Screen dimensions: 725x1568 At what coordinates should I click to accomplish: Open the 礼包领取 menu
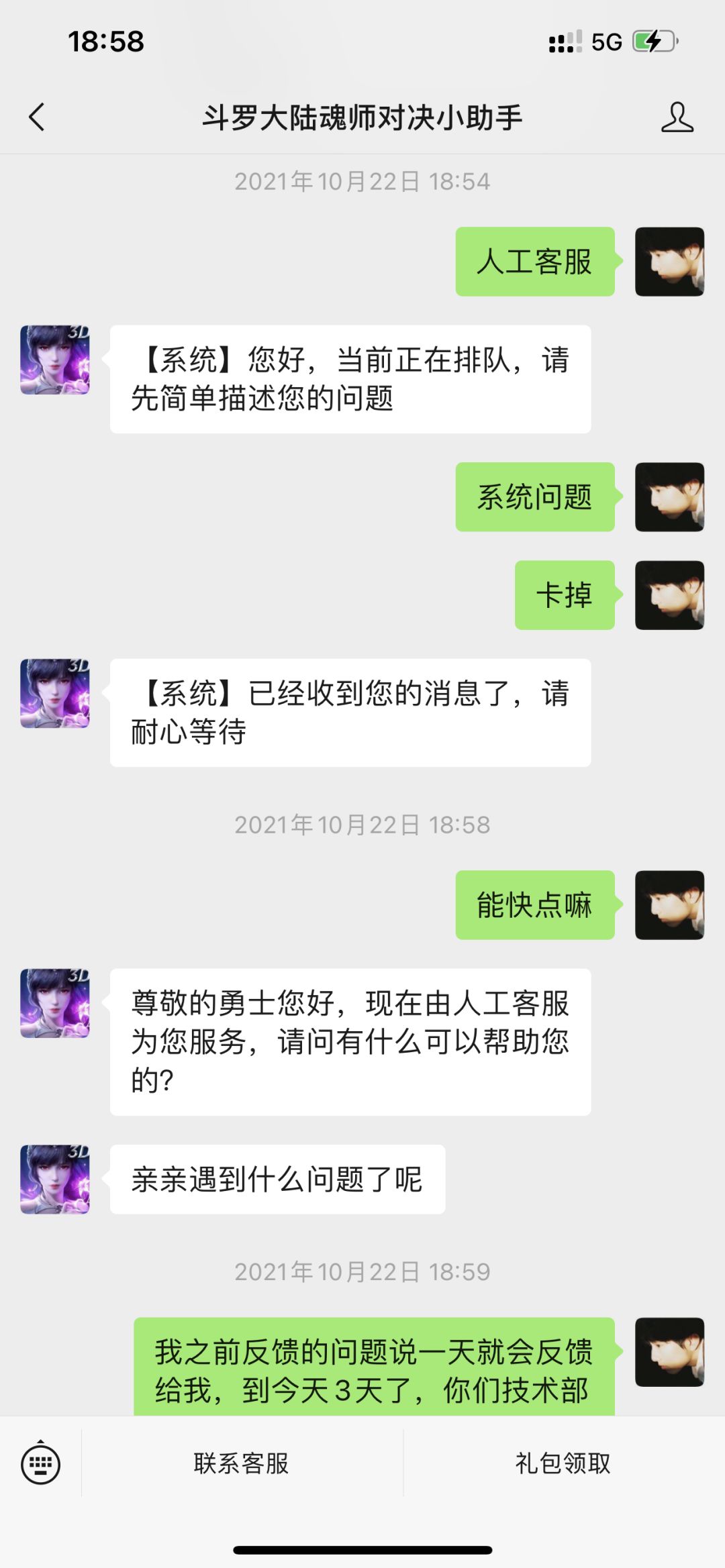(564, 1463)
